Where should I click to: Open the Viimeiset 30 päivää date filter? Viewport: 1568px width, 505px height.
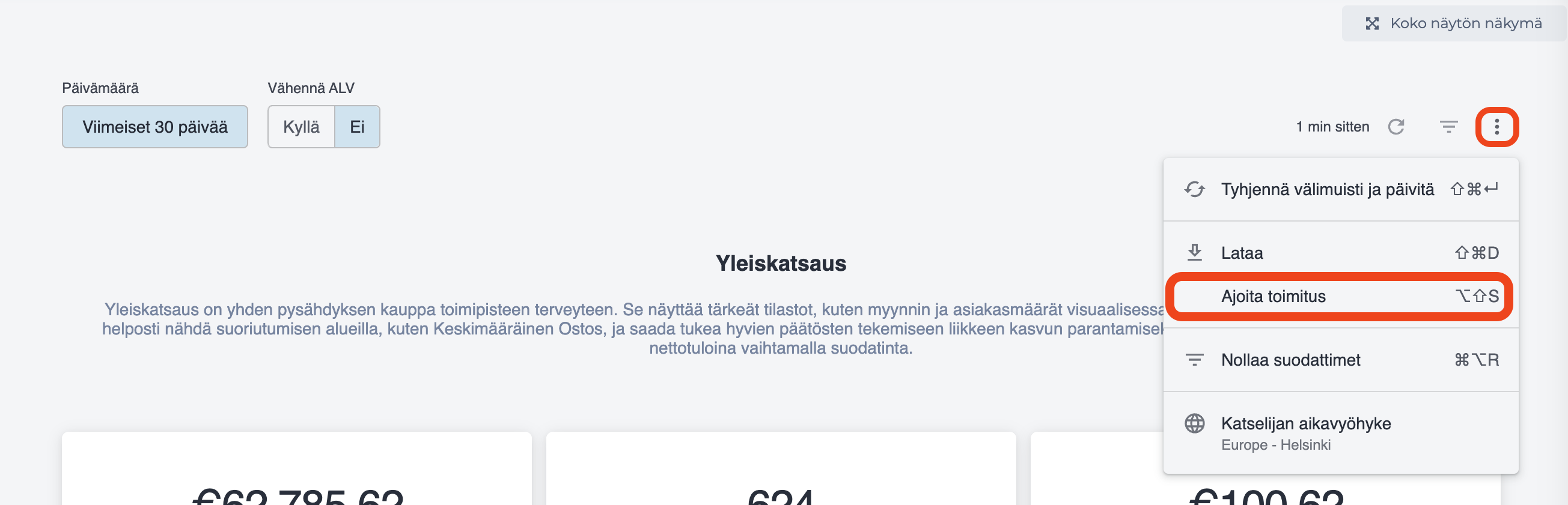click(x=154, y=127)
